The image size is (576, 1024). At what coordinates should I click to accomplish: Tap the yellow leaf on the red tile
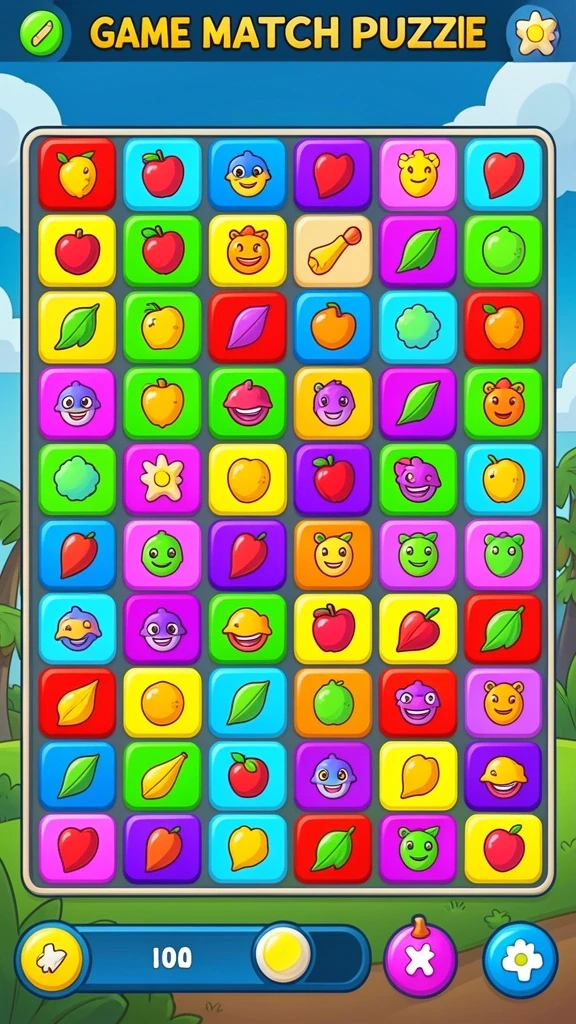pyautogui.click(x=77, y=702)
